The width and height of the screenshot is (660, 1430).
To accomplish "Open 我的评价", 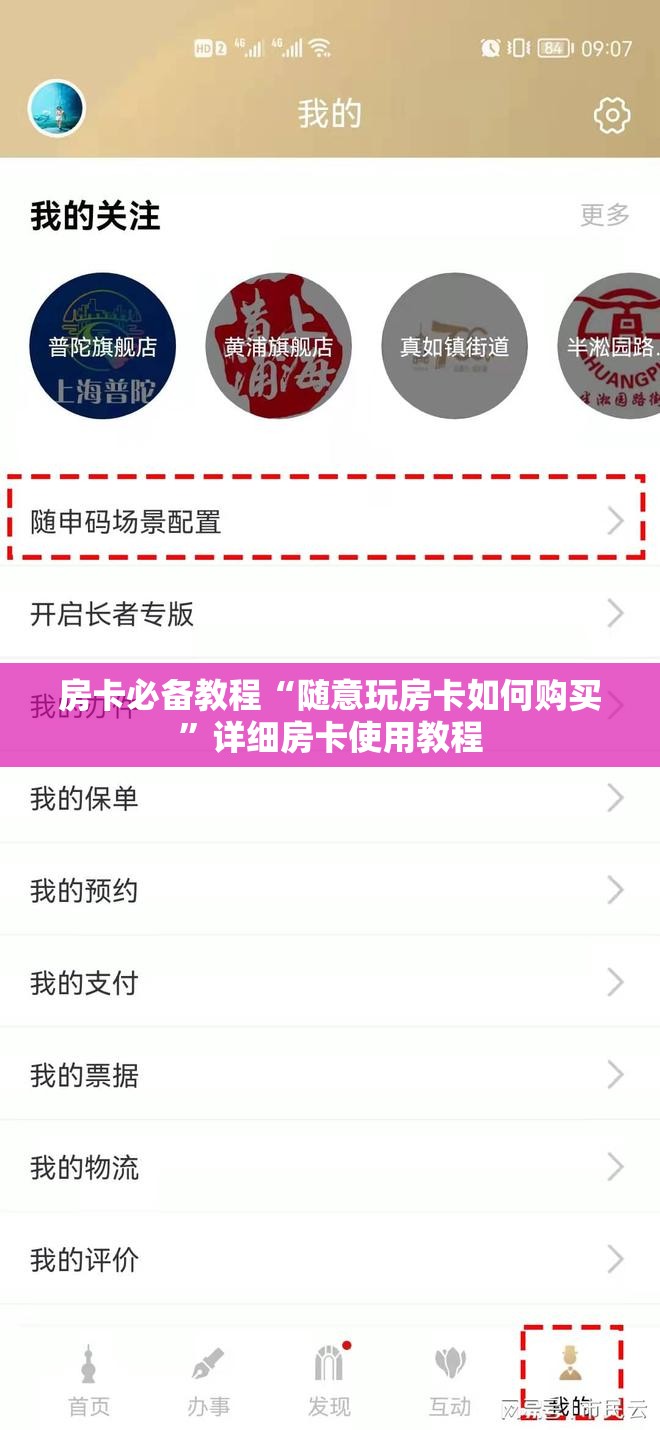I will point(325,1259).
